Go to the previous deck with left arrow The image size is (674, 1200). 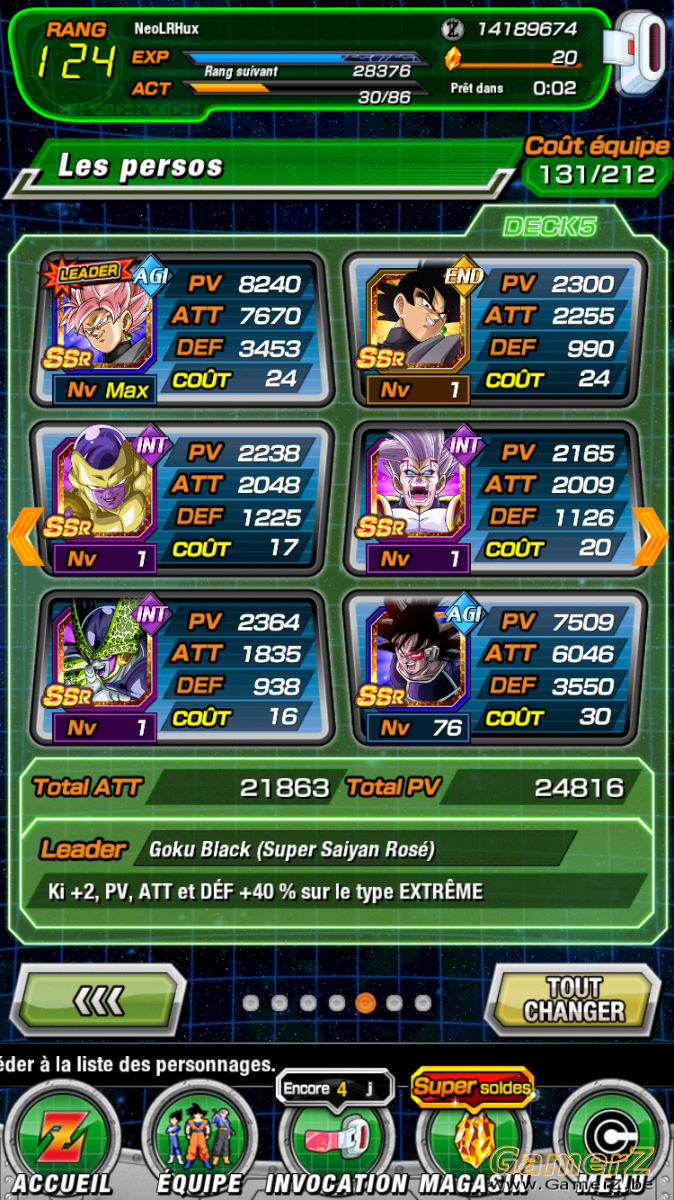click(24, 536)
